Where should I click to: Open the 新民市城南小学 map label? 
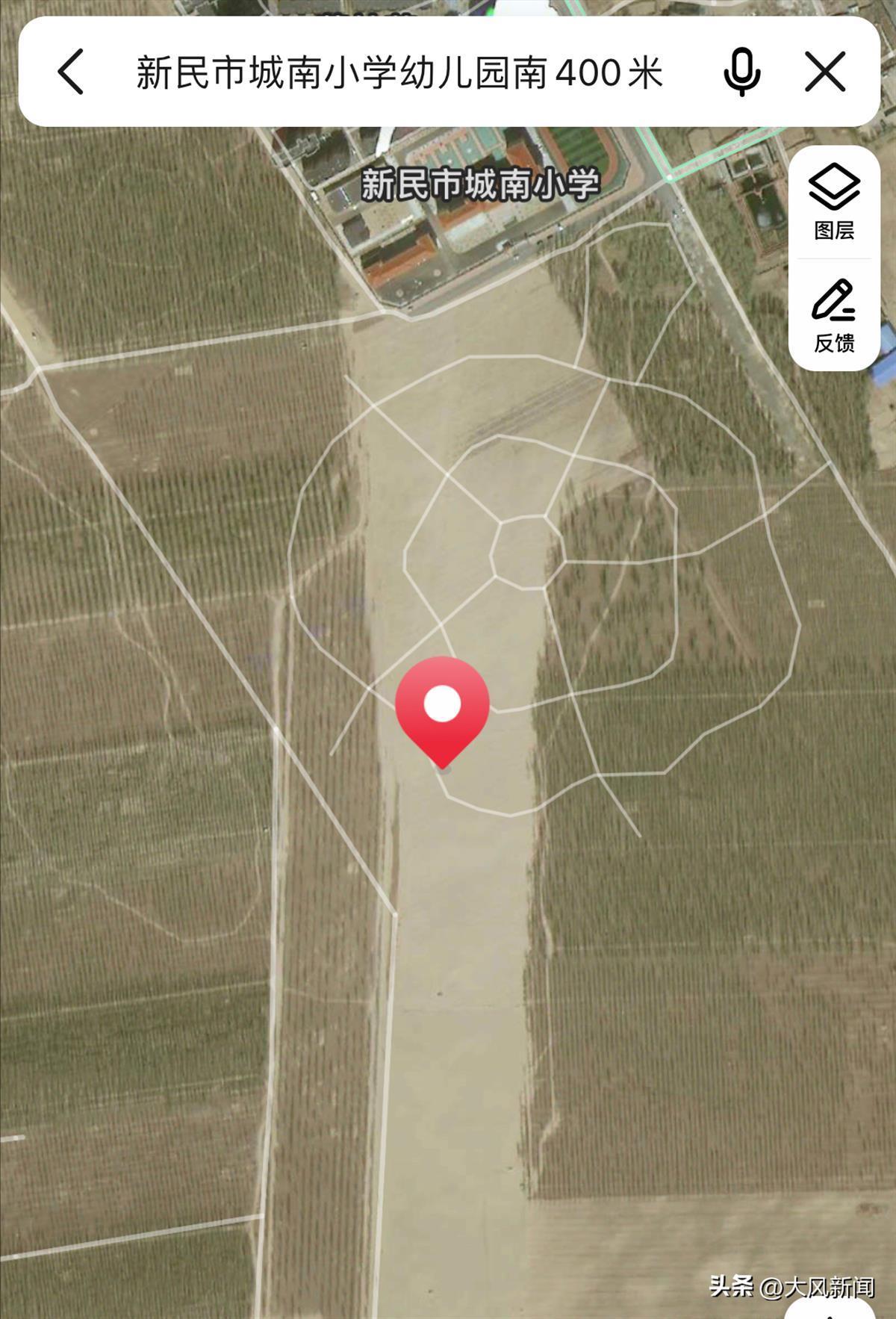pyautogui.click(x=480, y=184)
